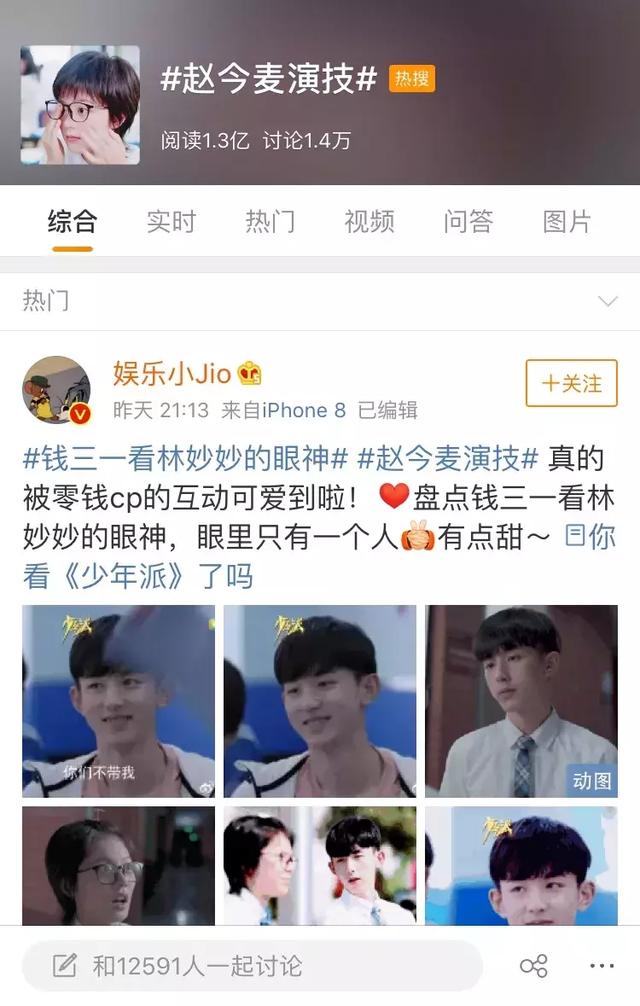The height and width of the screenshot is (1006, 640).
Task: Select the 综合 tab
Action: coord(72,222)
